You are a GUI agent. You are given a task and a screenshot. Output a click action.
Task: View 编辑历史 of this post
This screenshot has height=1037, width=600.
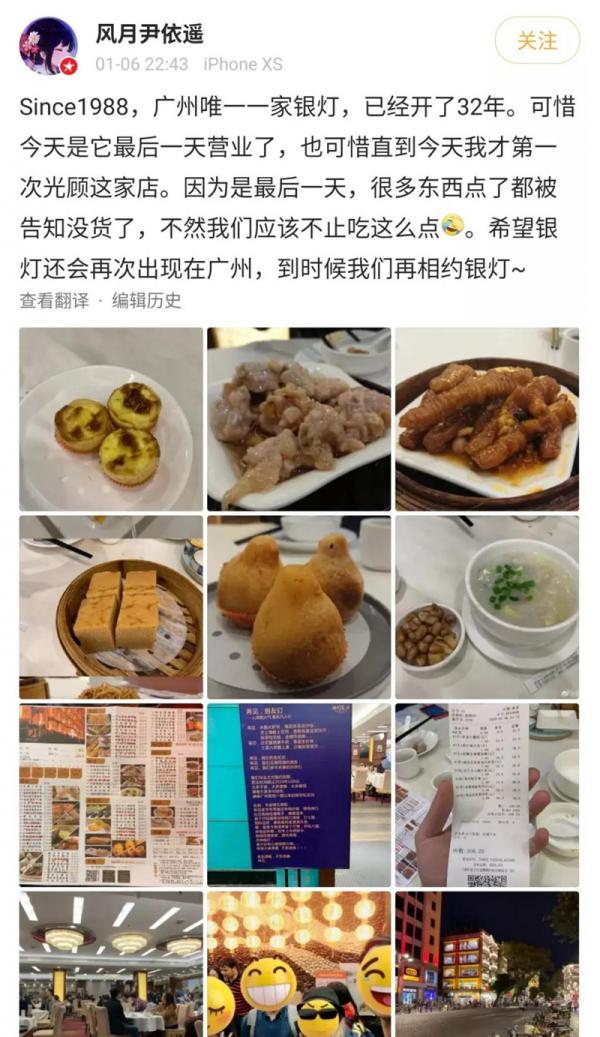pyautogui.click(x=146, y=301)
